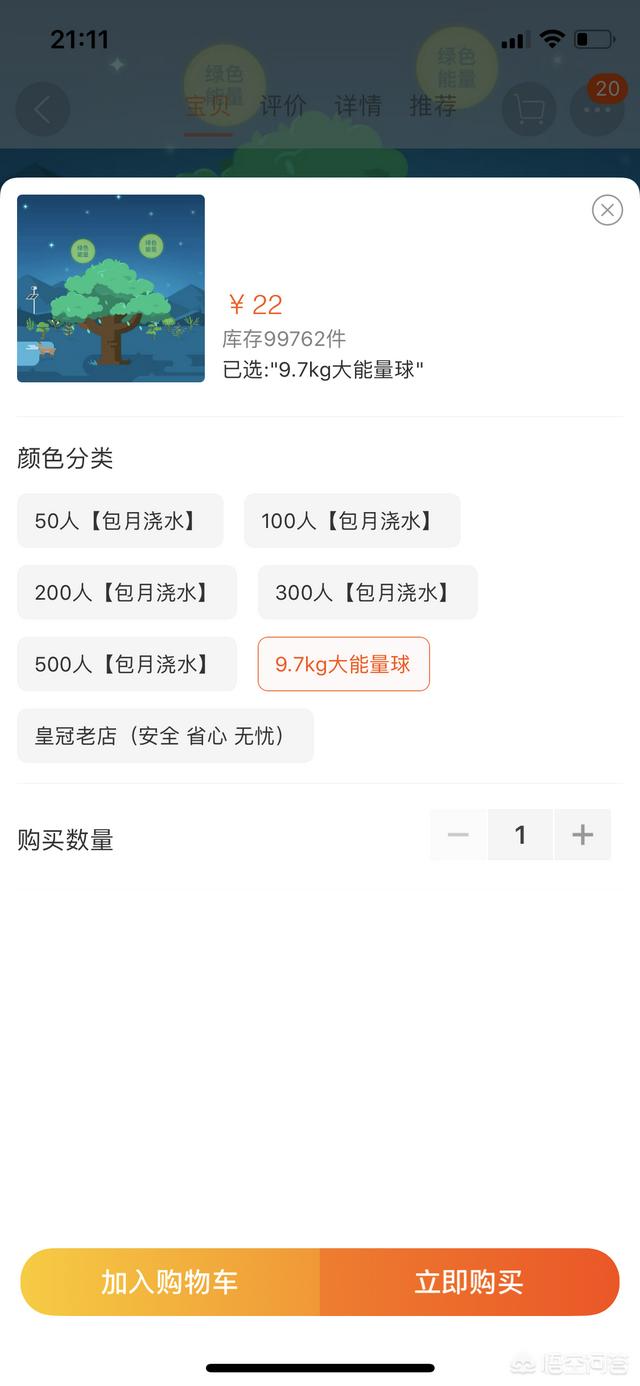Deselect the 9.7kg大能量球 option
The width and height of the screenshot is (640, 1386).
[343, 665]
